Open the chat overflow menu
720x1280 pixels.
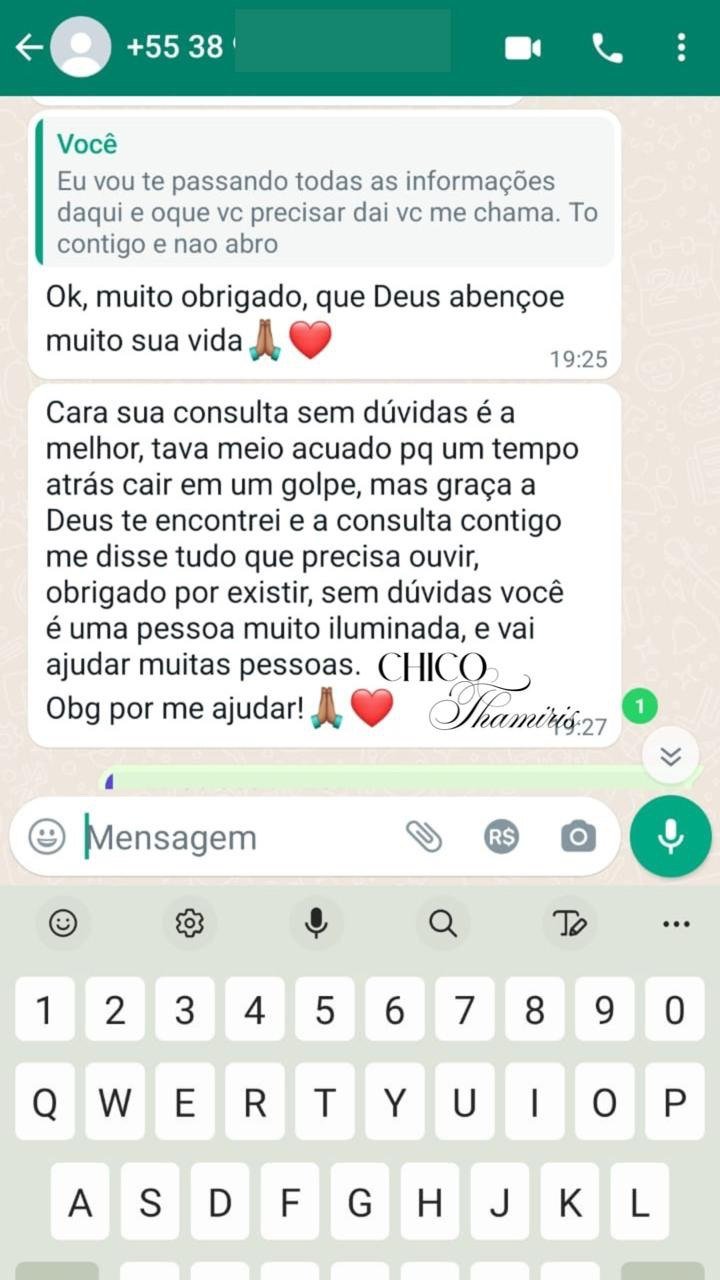click(681, 47)
